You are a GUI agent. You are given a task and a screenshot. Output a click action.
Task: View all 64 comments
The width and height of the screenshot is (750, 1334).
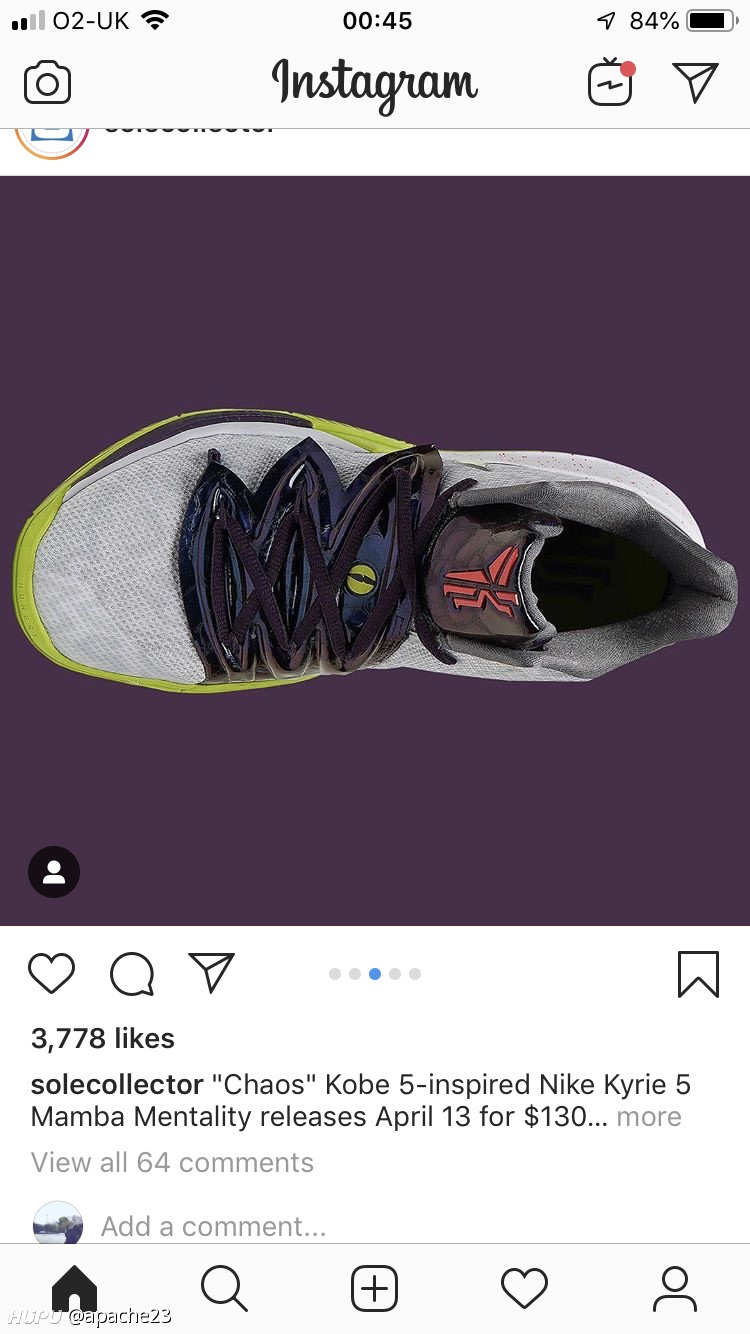coord(172,1163)
